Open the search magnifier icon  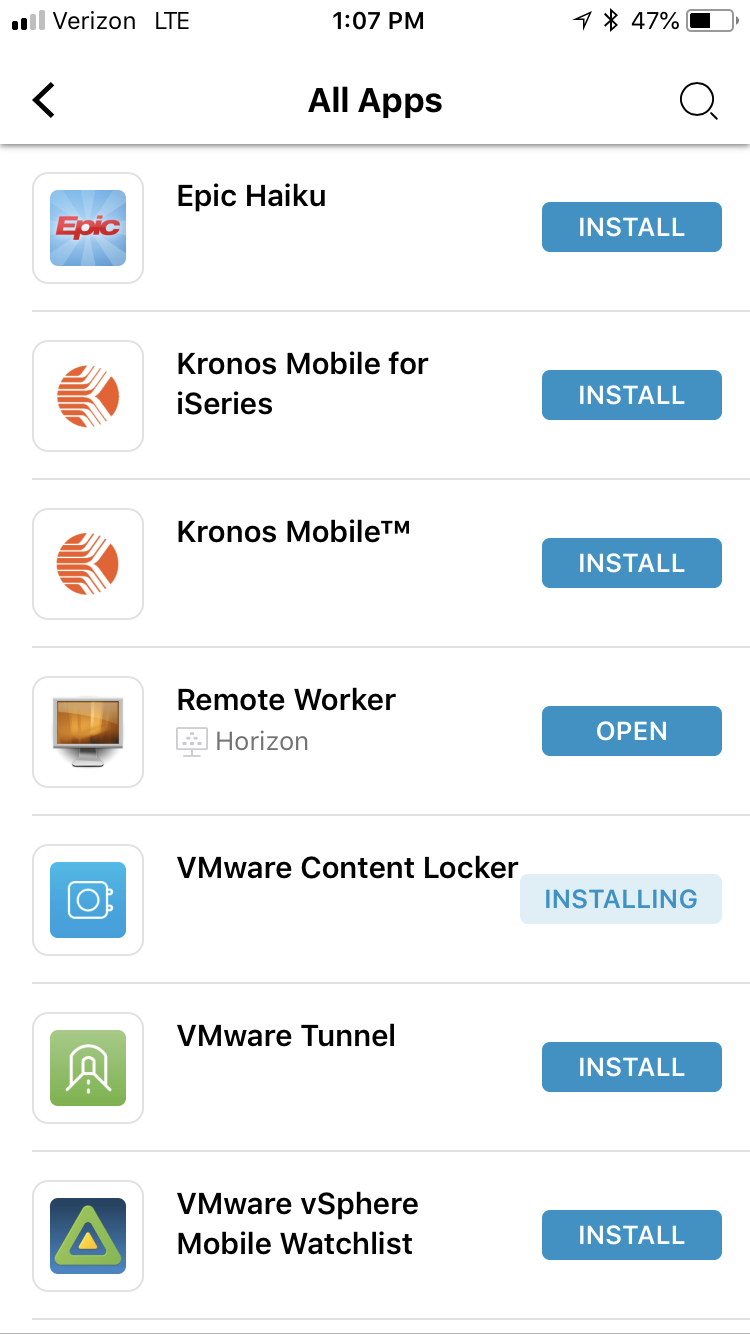coord(698,101)
